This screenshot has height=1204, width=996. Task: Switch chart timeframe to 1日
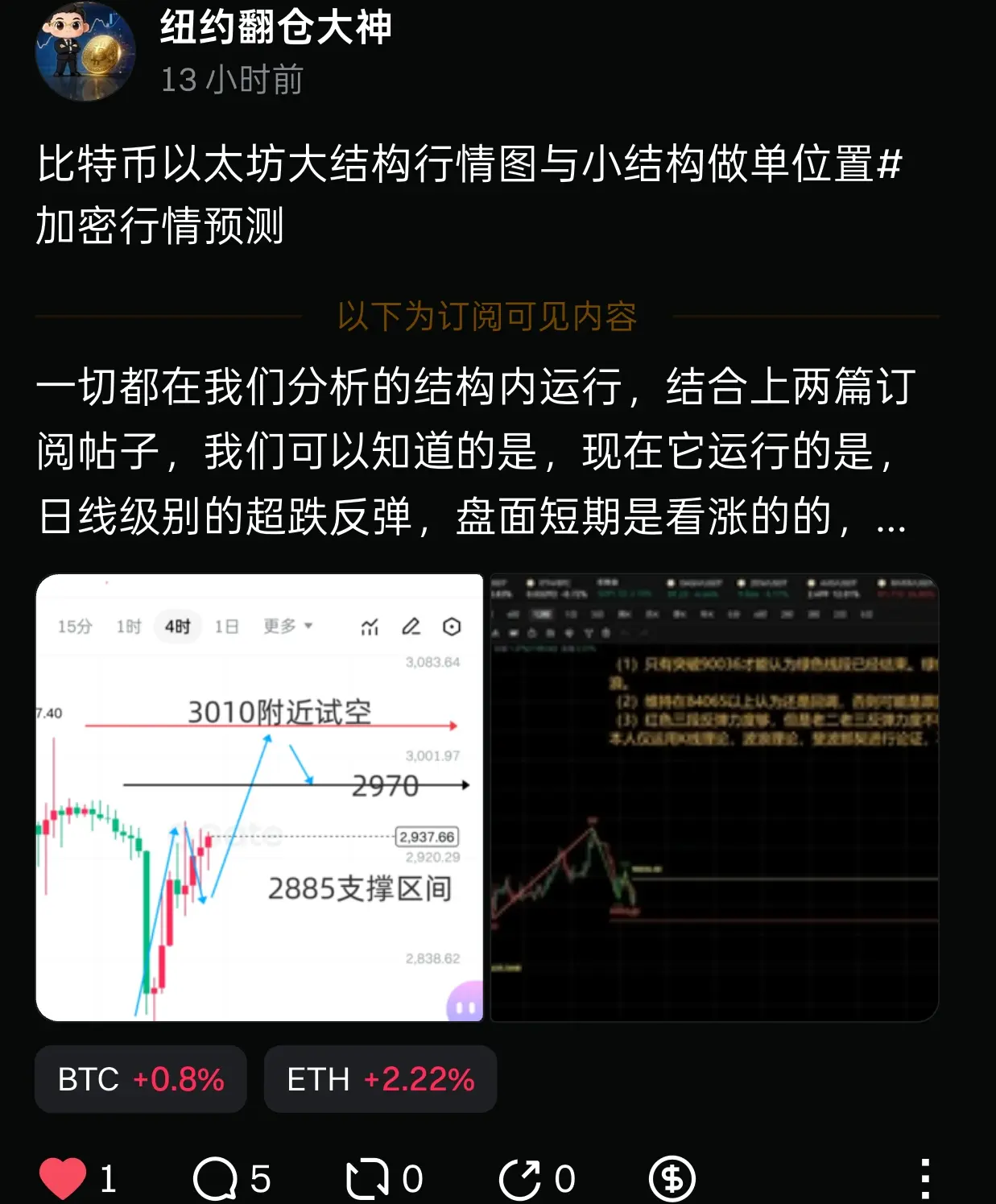click(x=228, y=626)
